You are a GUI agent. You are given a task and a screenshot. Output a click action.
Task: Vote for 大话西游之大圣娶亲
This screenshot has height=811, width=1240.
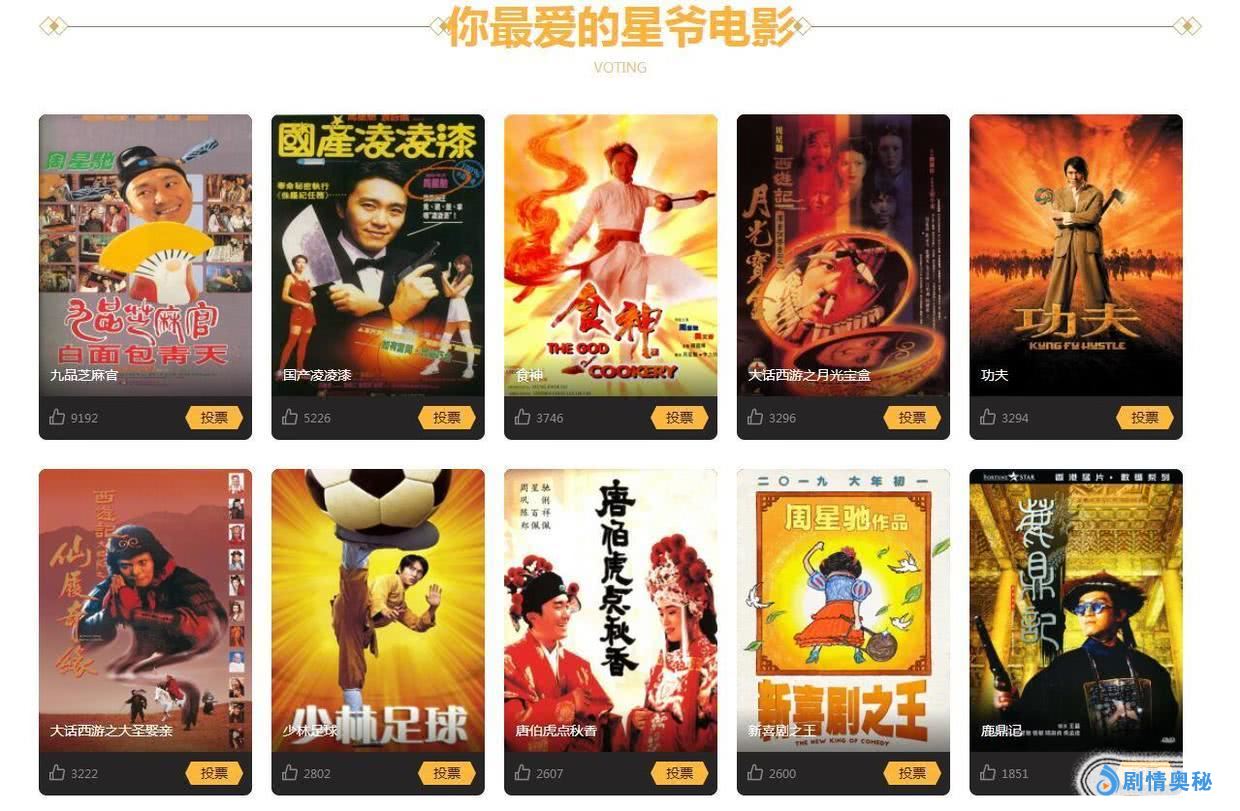(x=214, y=773)
